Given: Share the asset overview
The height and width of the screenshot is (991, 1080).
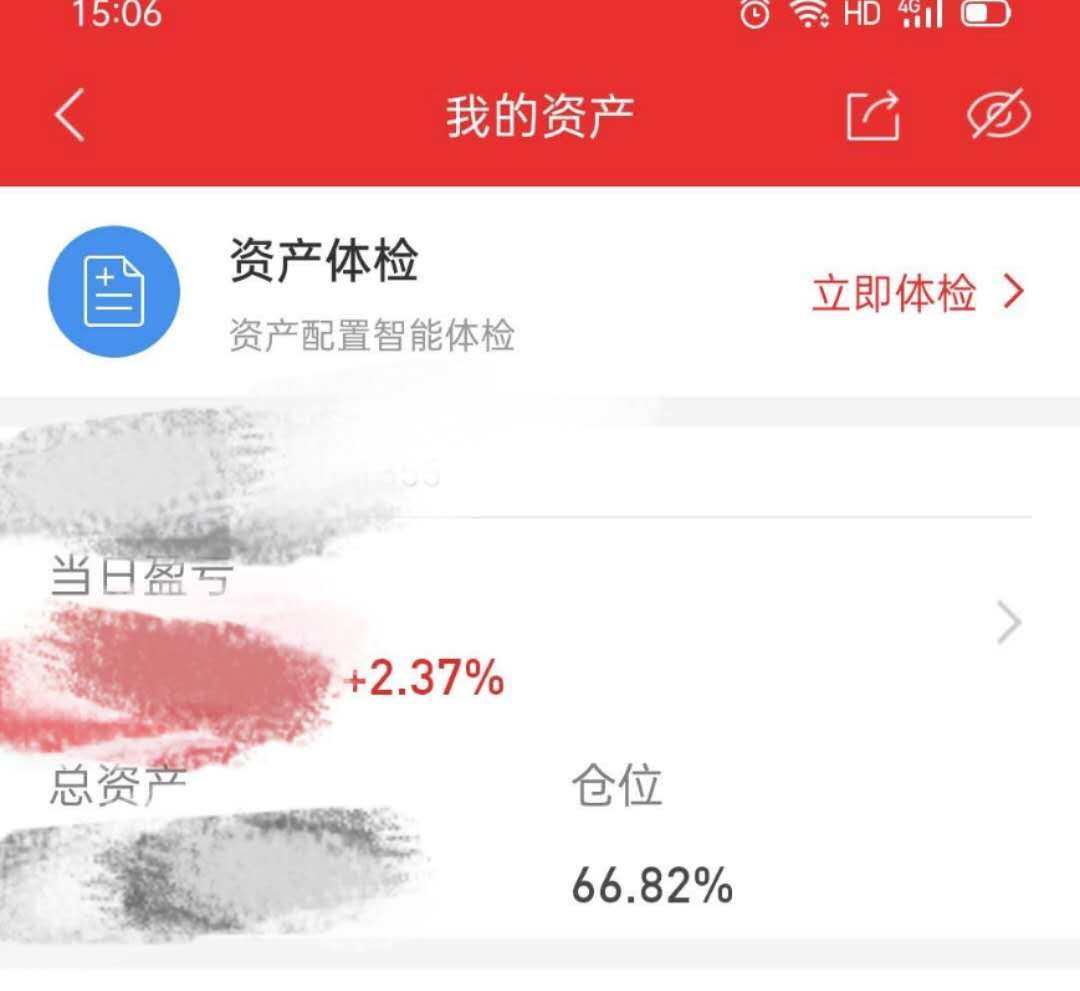Looking at the screenshot, I should coord(873,116).
